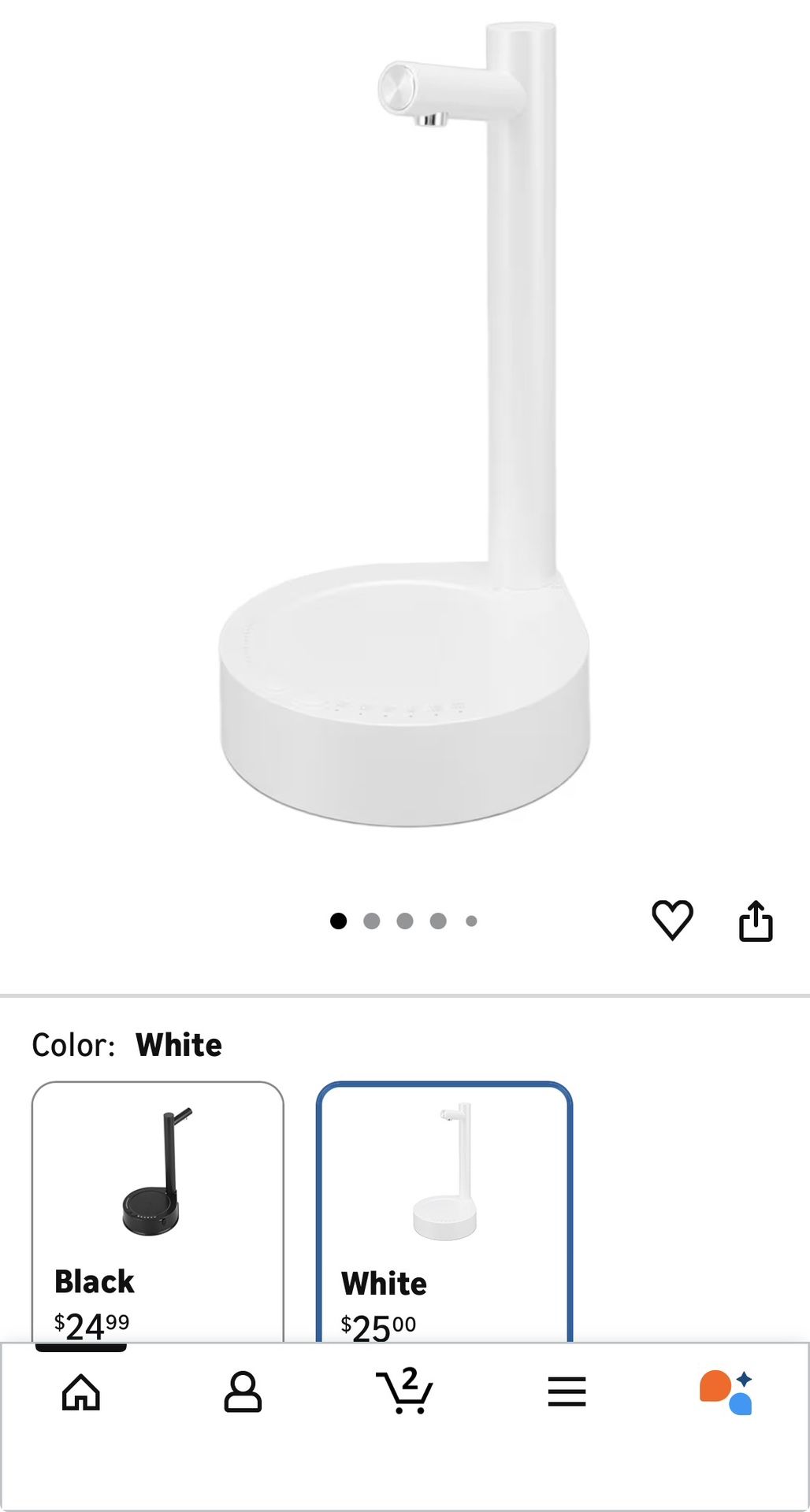Open the account profile tab
This screenshot has width=810, height=1512.
click(x=243, y=1392)
